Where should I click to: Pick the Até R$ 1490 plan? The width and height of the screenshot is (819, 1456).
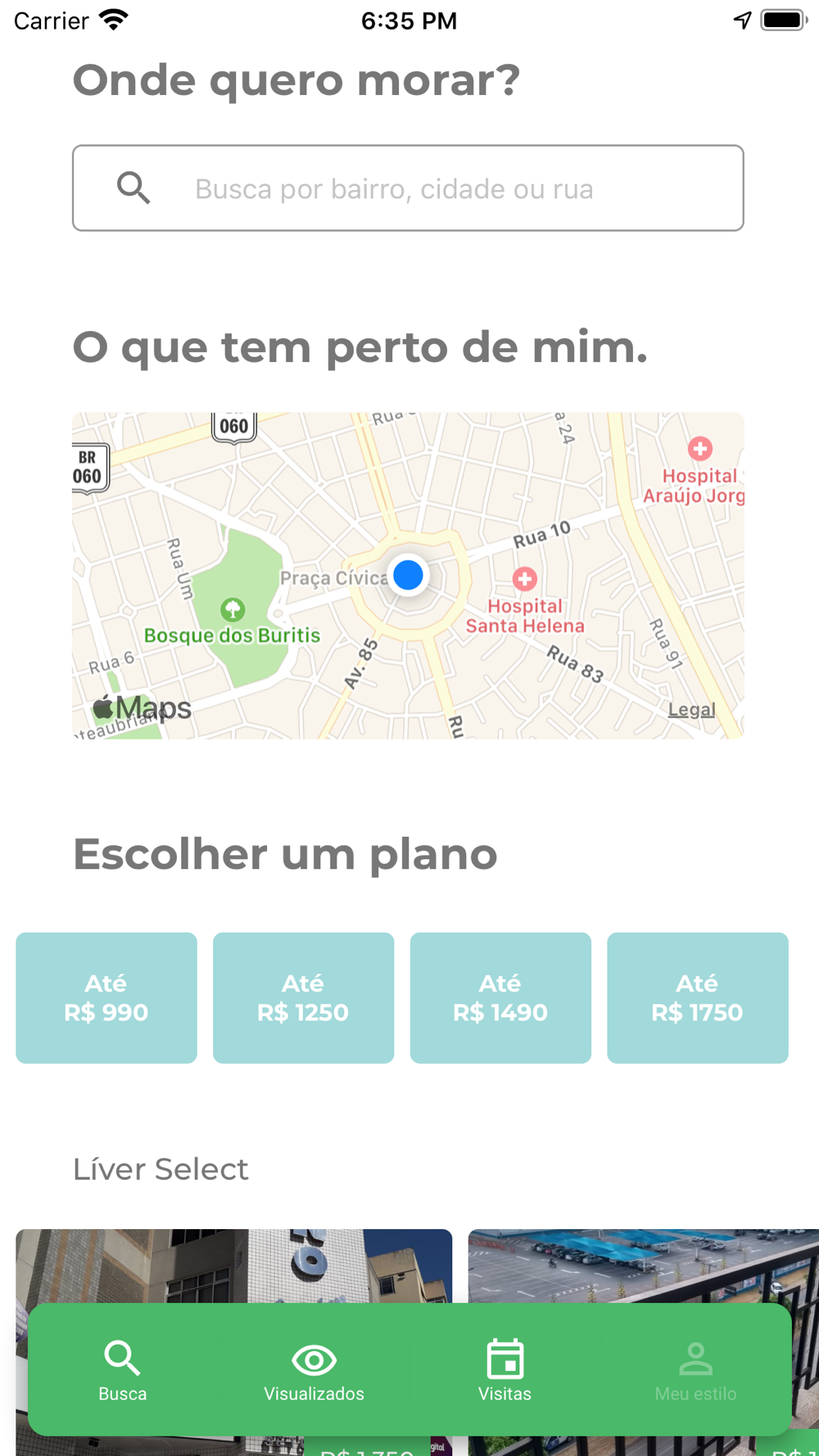click(500, 997)
